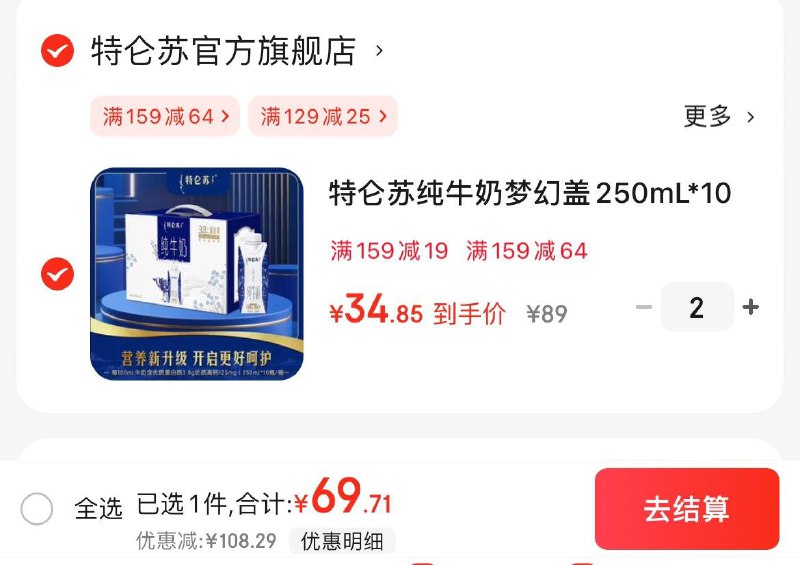Deselect the 特仑苏纯牛奶梦幻盖 item checkbox
The height and width of the screenshot is (565, 800).
tap(57, 274)
